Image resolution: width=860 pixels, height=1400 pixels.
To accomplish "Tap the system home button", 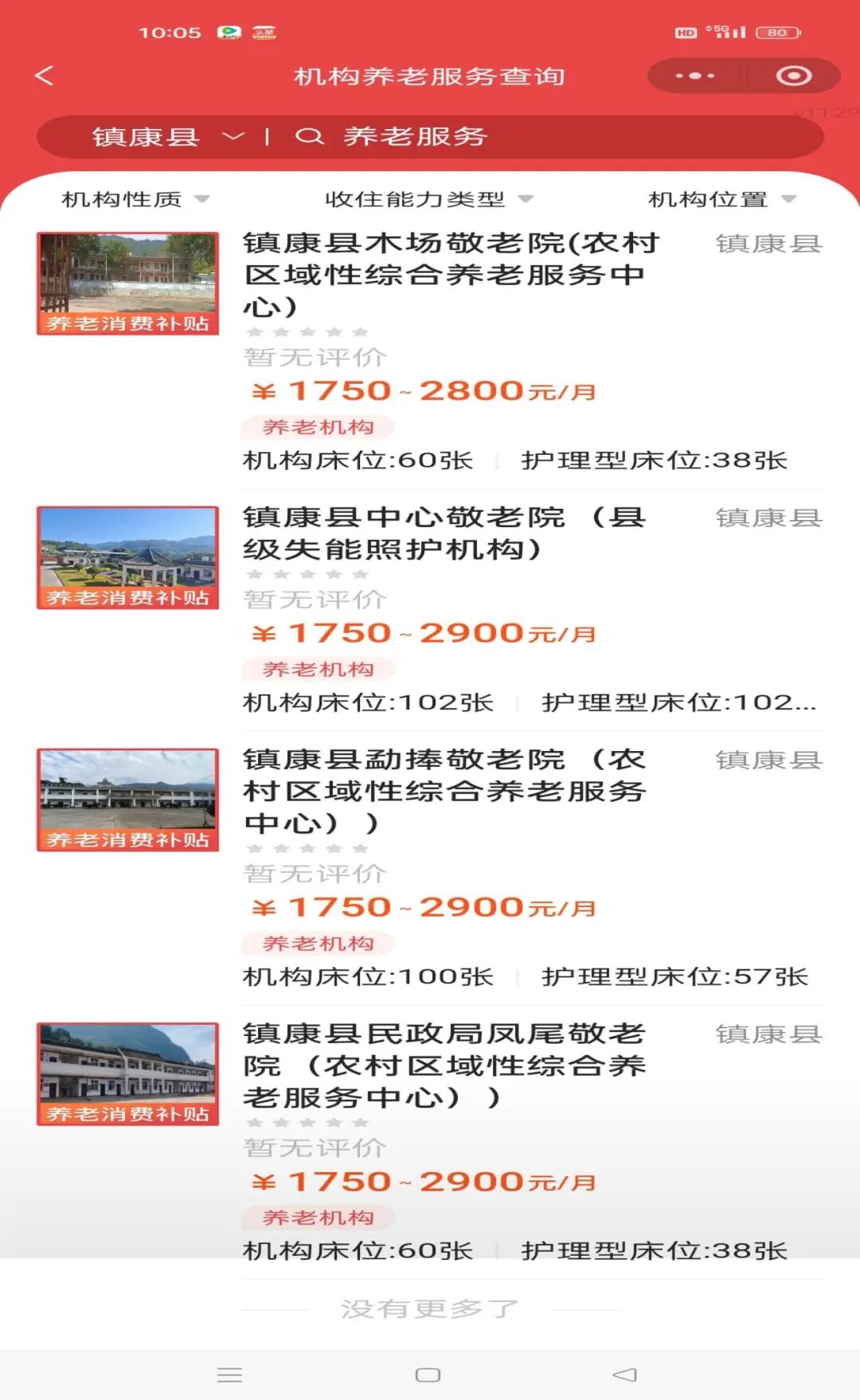I will (428, 1375).
